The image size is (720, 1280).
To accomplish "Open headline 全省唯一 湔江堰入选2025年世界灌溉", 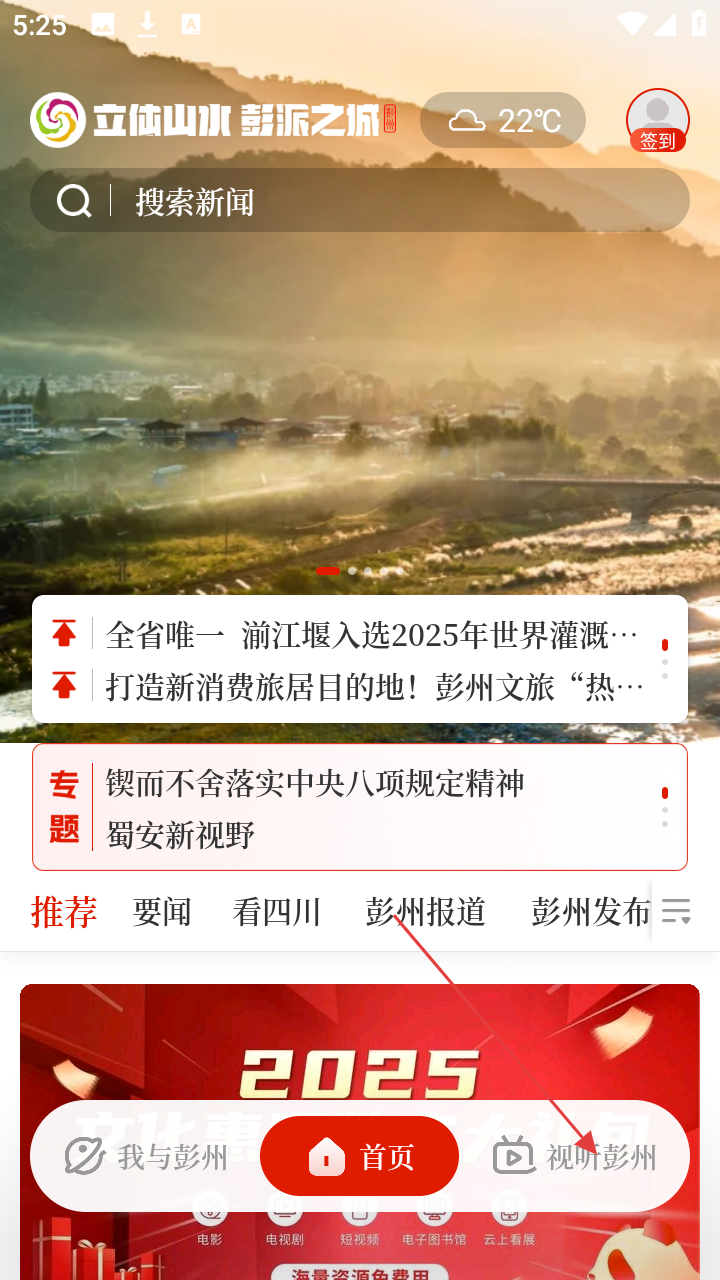I will click(x=371, y=634).
